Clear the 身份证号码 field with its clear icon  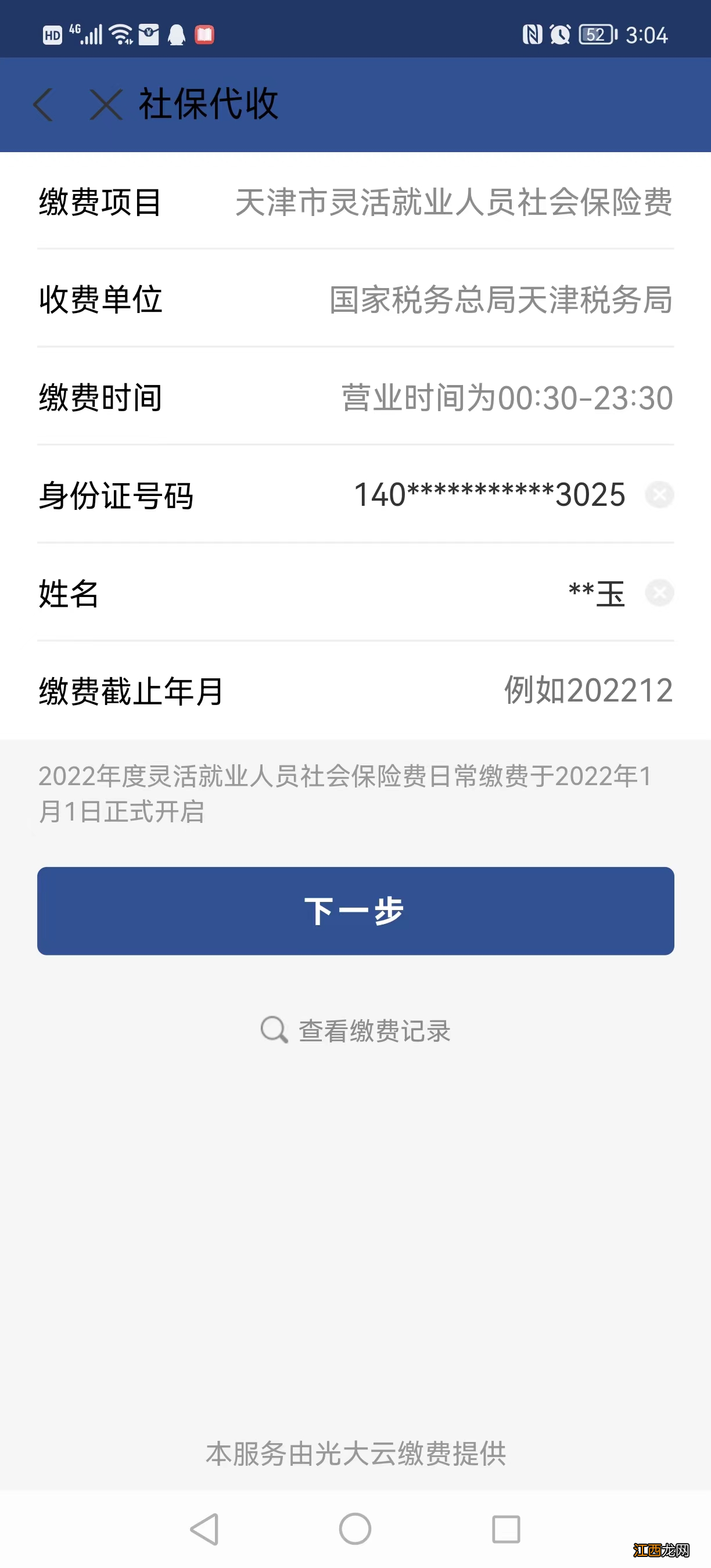coord(659,495)
